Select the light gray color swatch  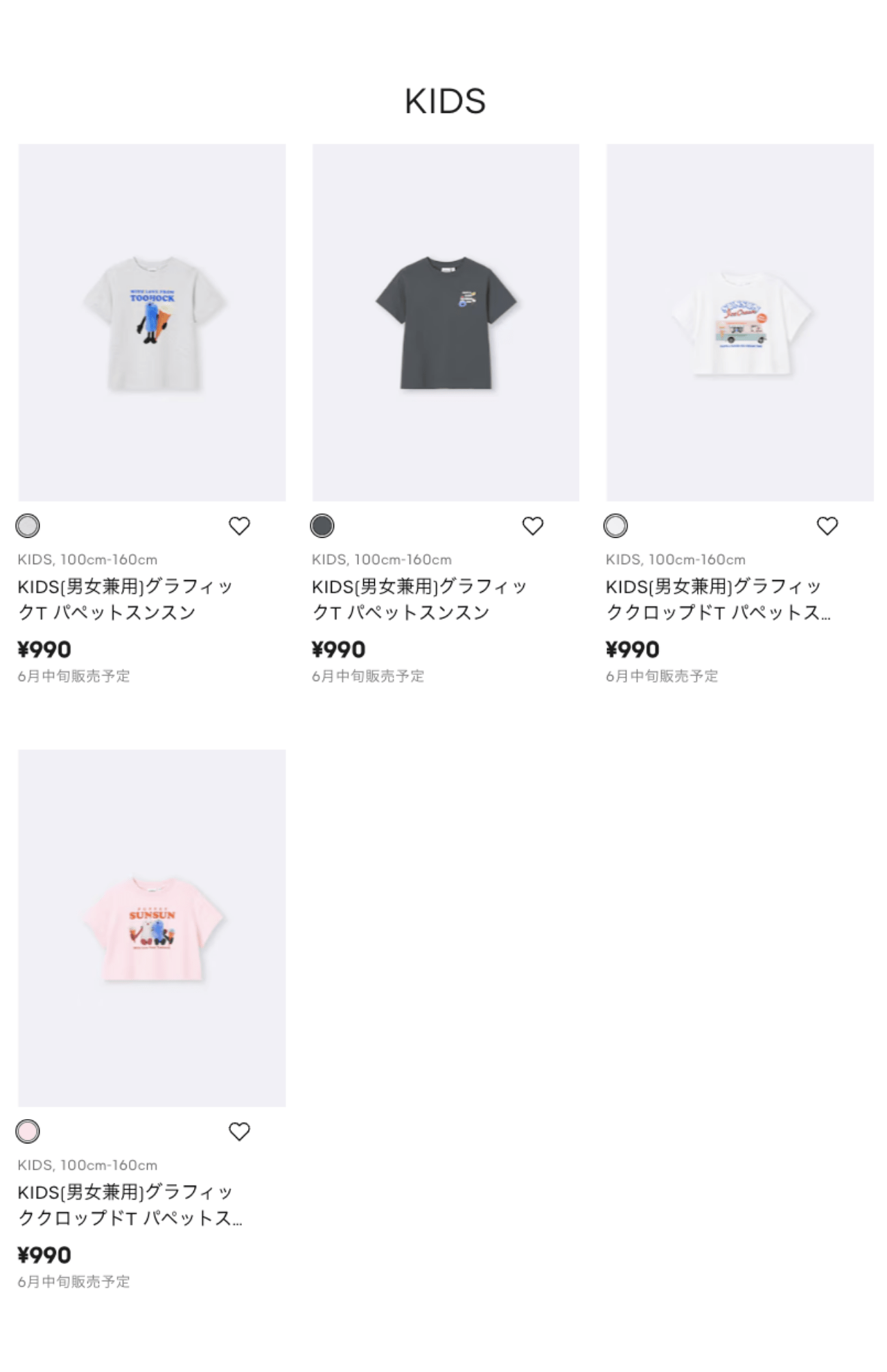[x=28, y=526]
